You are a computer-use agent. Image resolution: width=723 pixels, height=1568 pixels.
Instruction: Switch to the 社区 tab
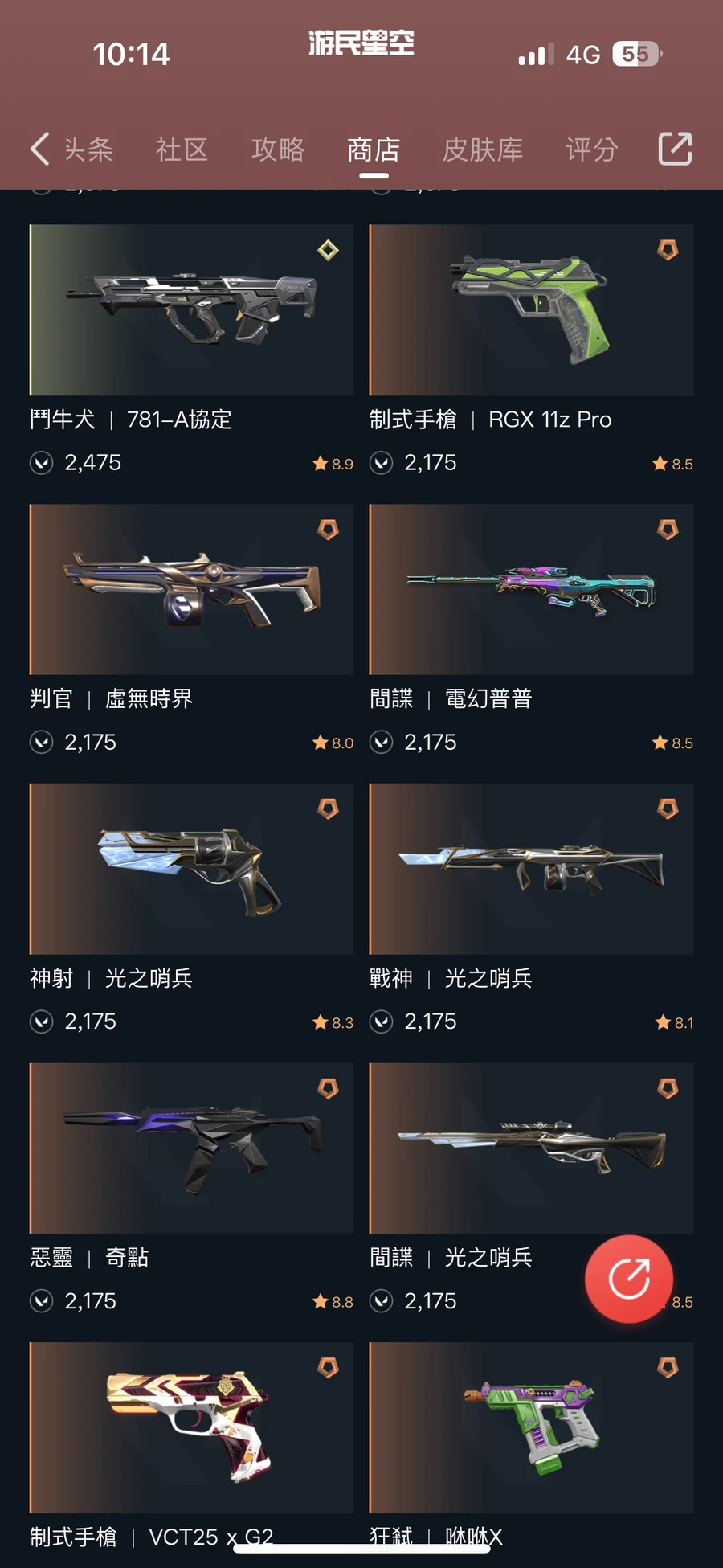pyautogui.click(x=182, y=149)
